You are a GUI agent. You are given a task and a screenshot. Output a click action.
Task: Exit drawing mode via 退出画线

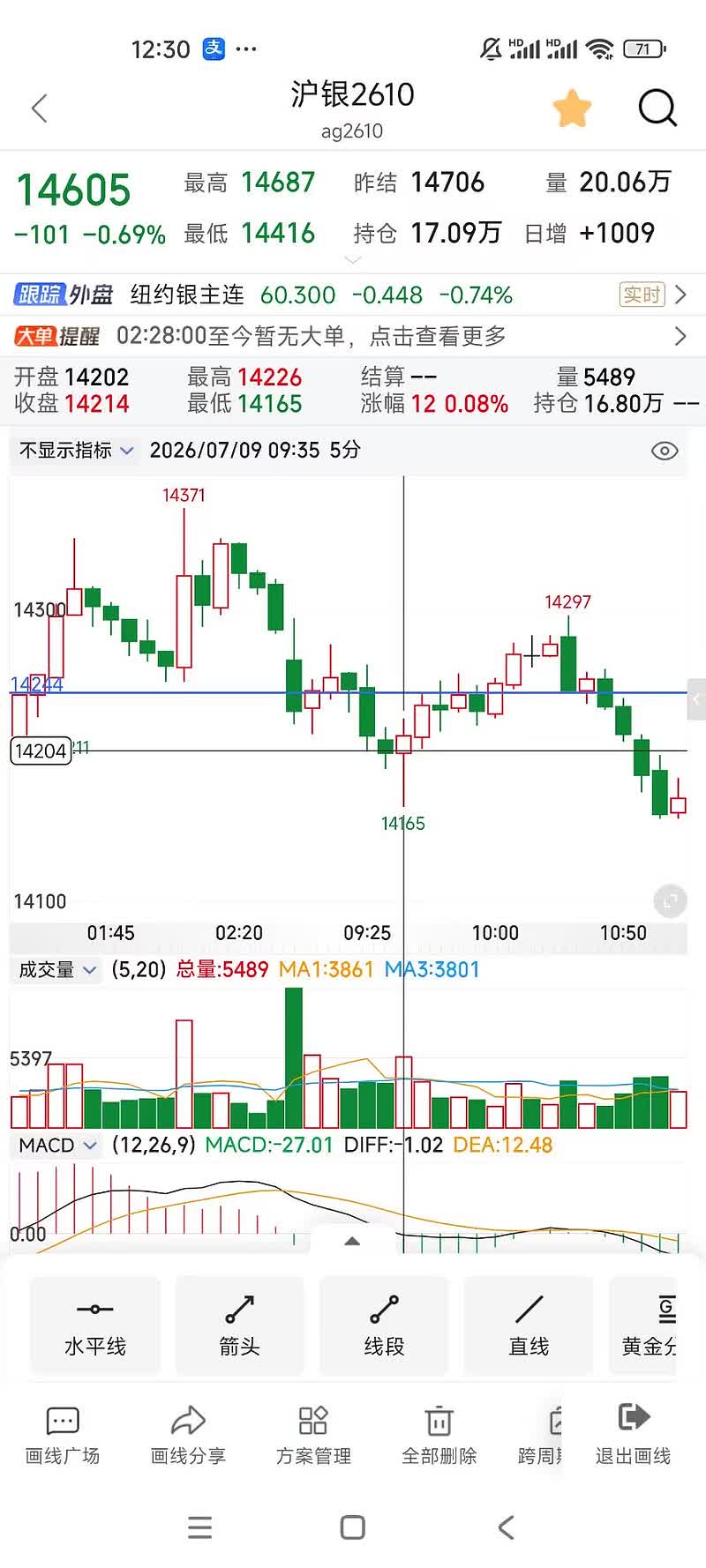tap(633, 1436)
